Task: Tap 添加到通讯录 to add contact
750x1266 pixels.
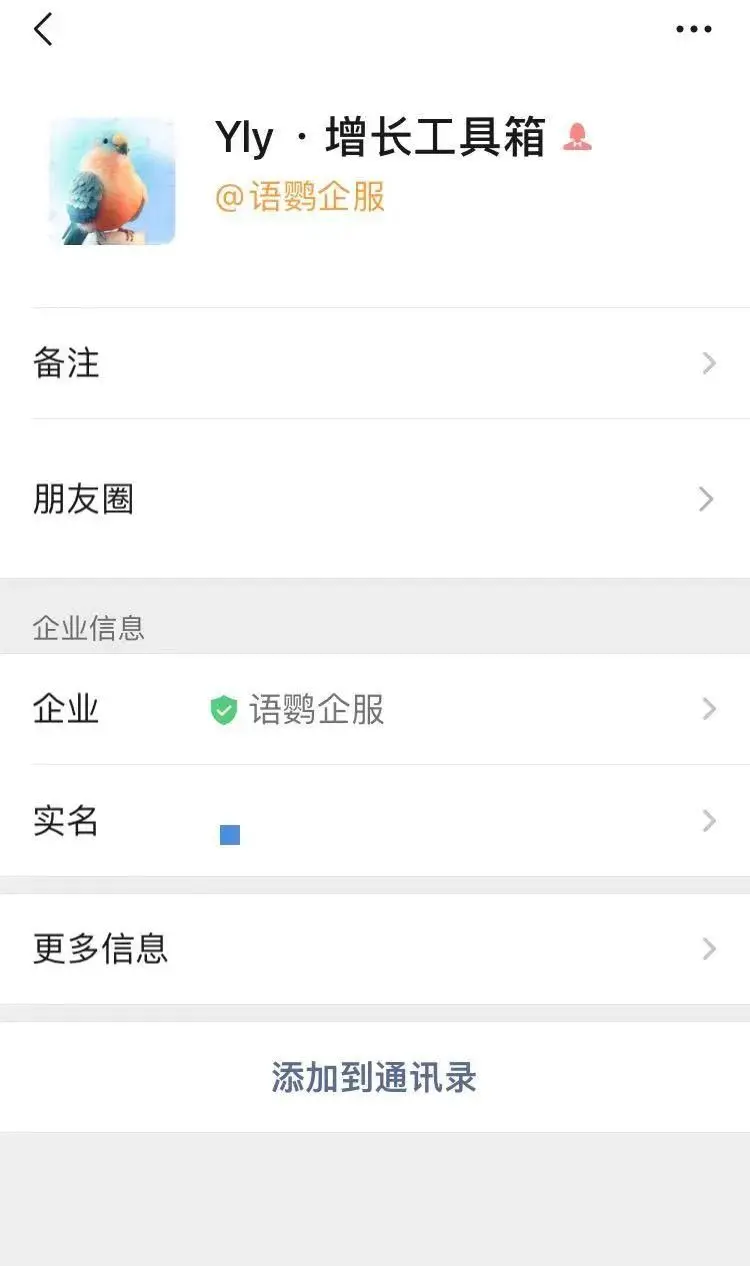Action: tap(374, 1078)
